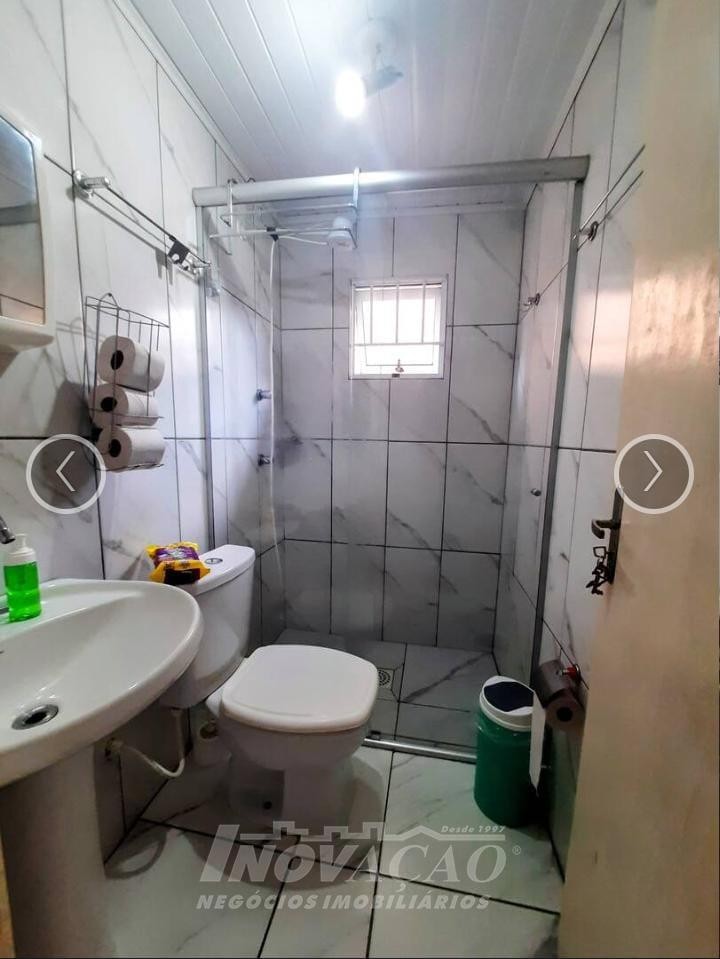Go to the previous listing photo
This screenshot has height=959, width=720.
click(x=66, y=474)
